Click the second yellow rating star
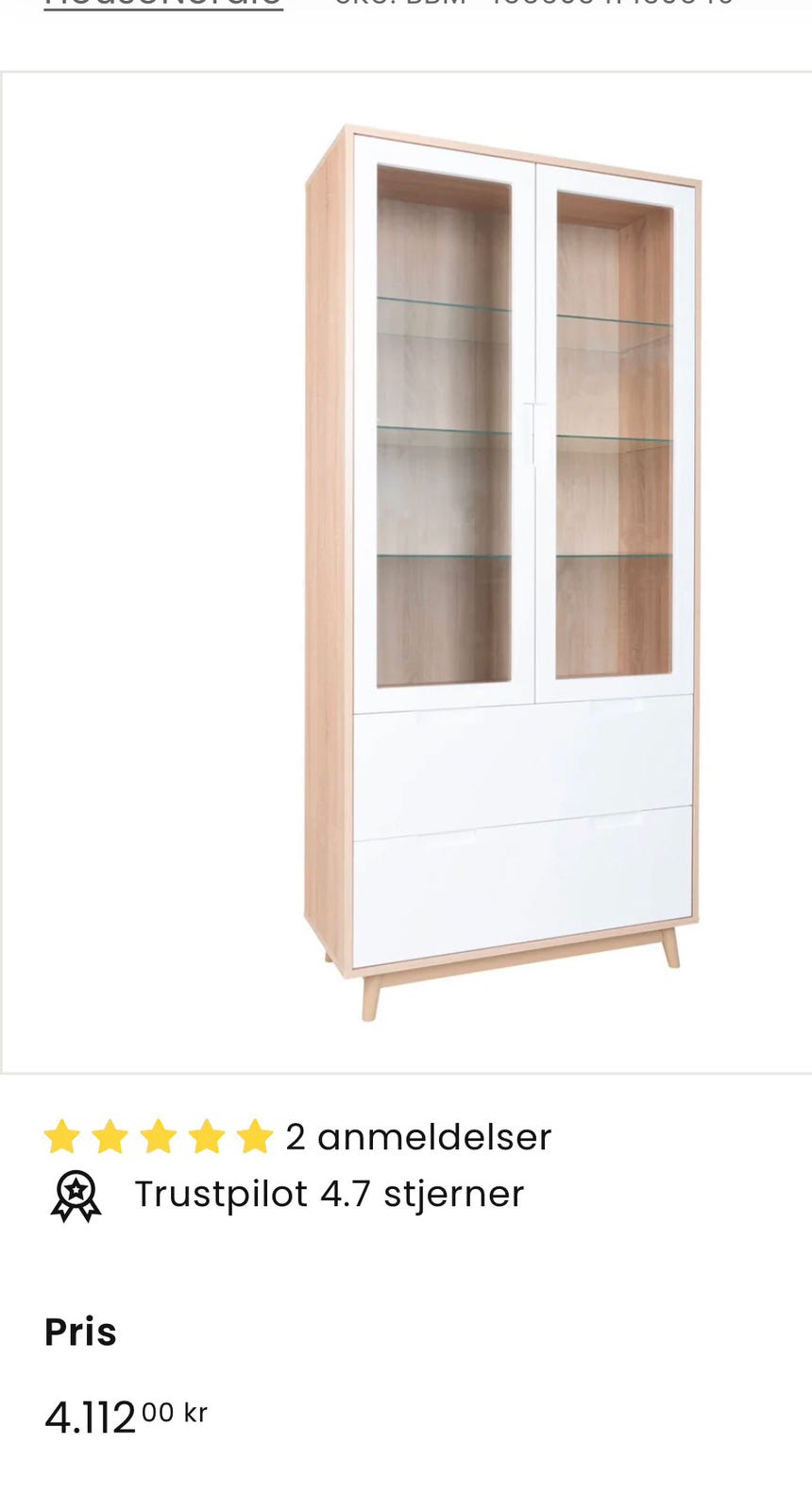The width and height of the screenshot is (812, 1511). point(110,1137)
